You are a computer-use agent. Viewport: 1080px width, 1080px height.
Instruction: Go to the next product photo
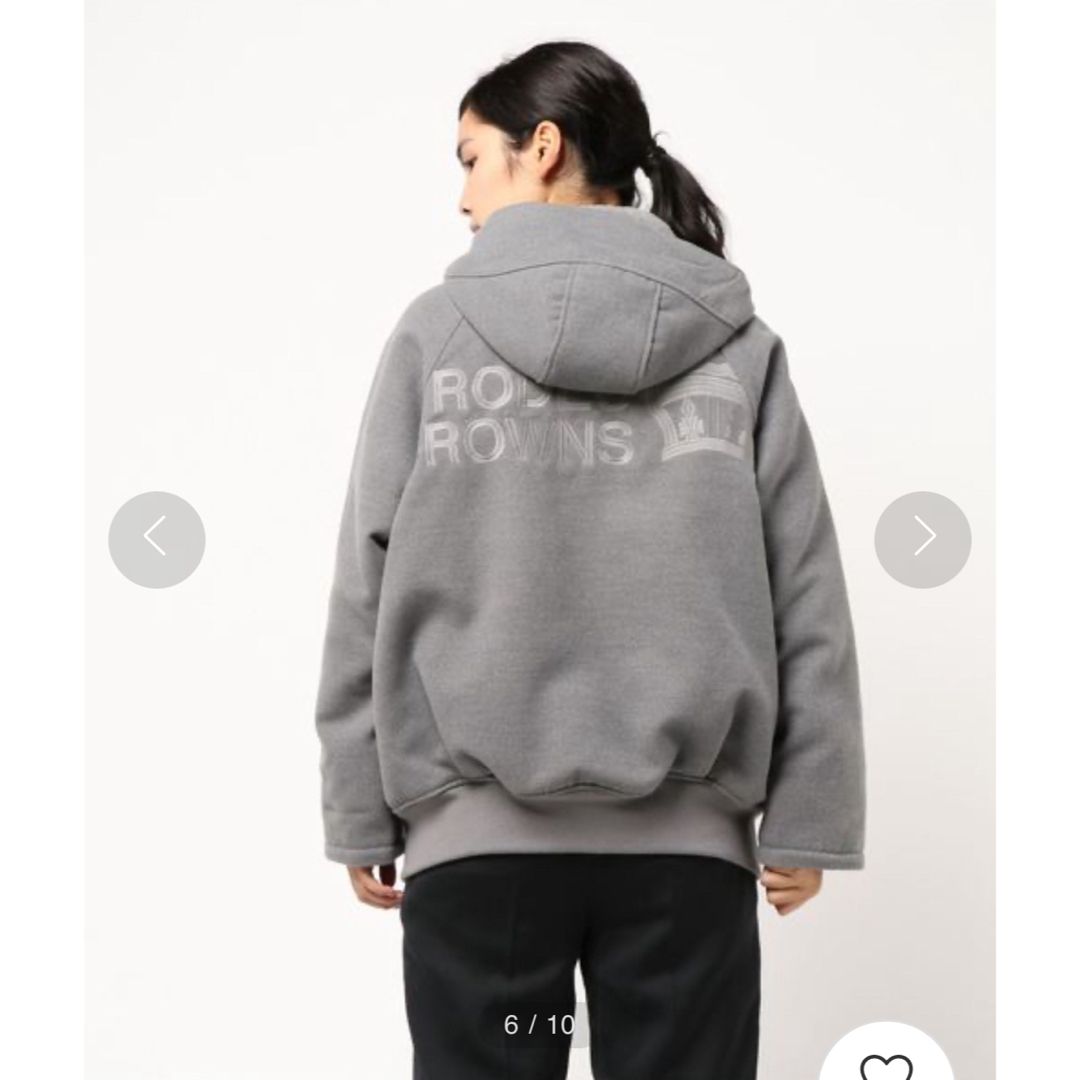coord(922,539)
